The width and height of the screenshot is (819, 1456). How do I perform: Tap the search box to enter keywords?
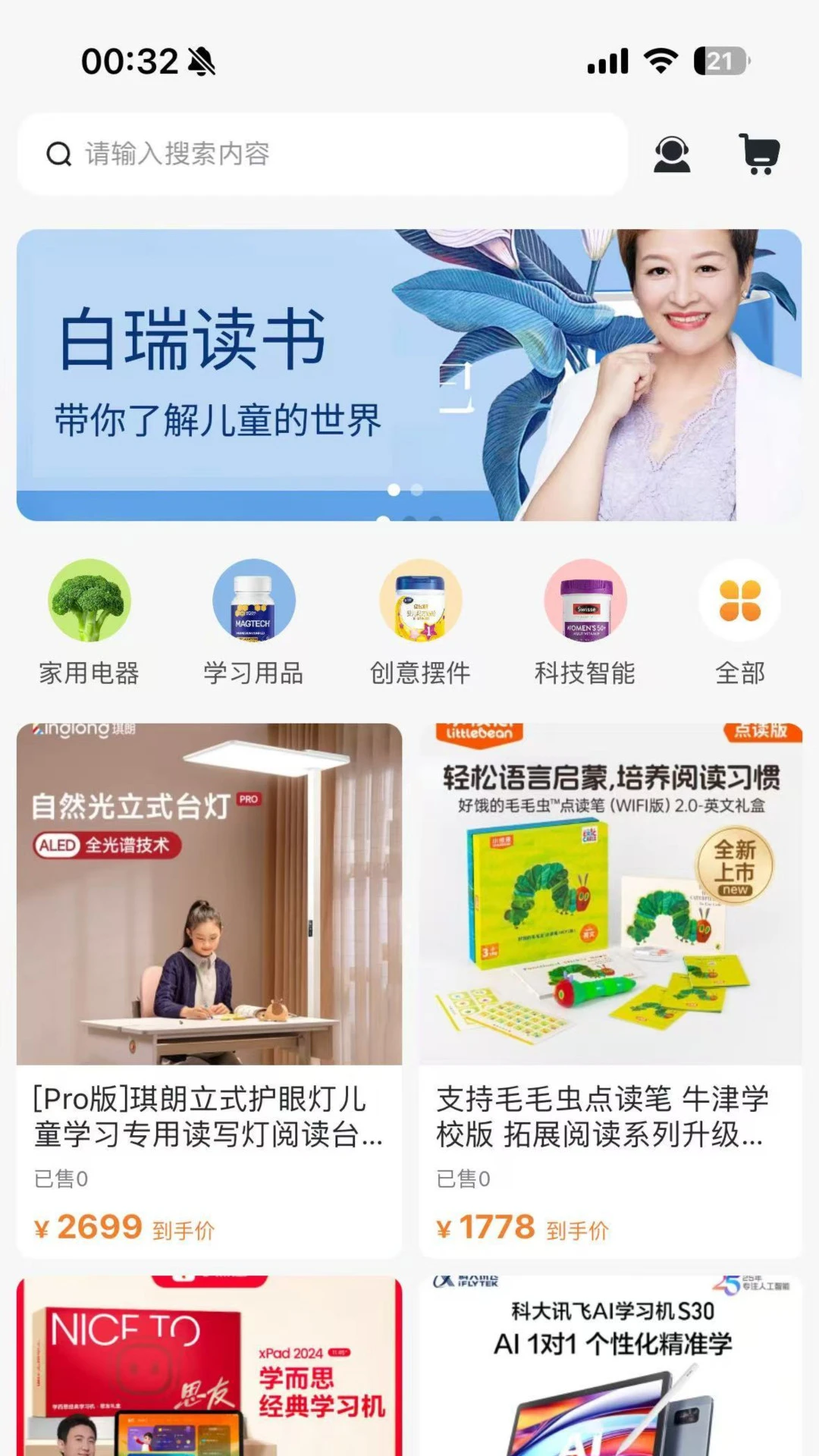(322, 154)
